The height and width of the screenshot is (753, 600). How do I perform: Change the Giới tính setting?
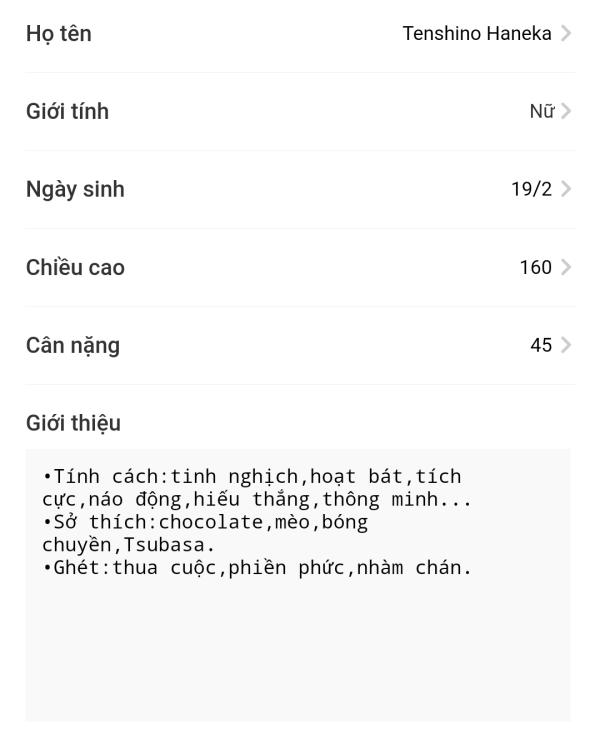point(300,111)
